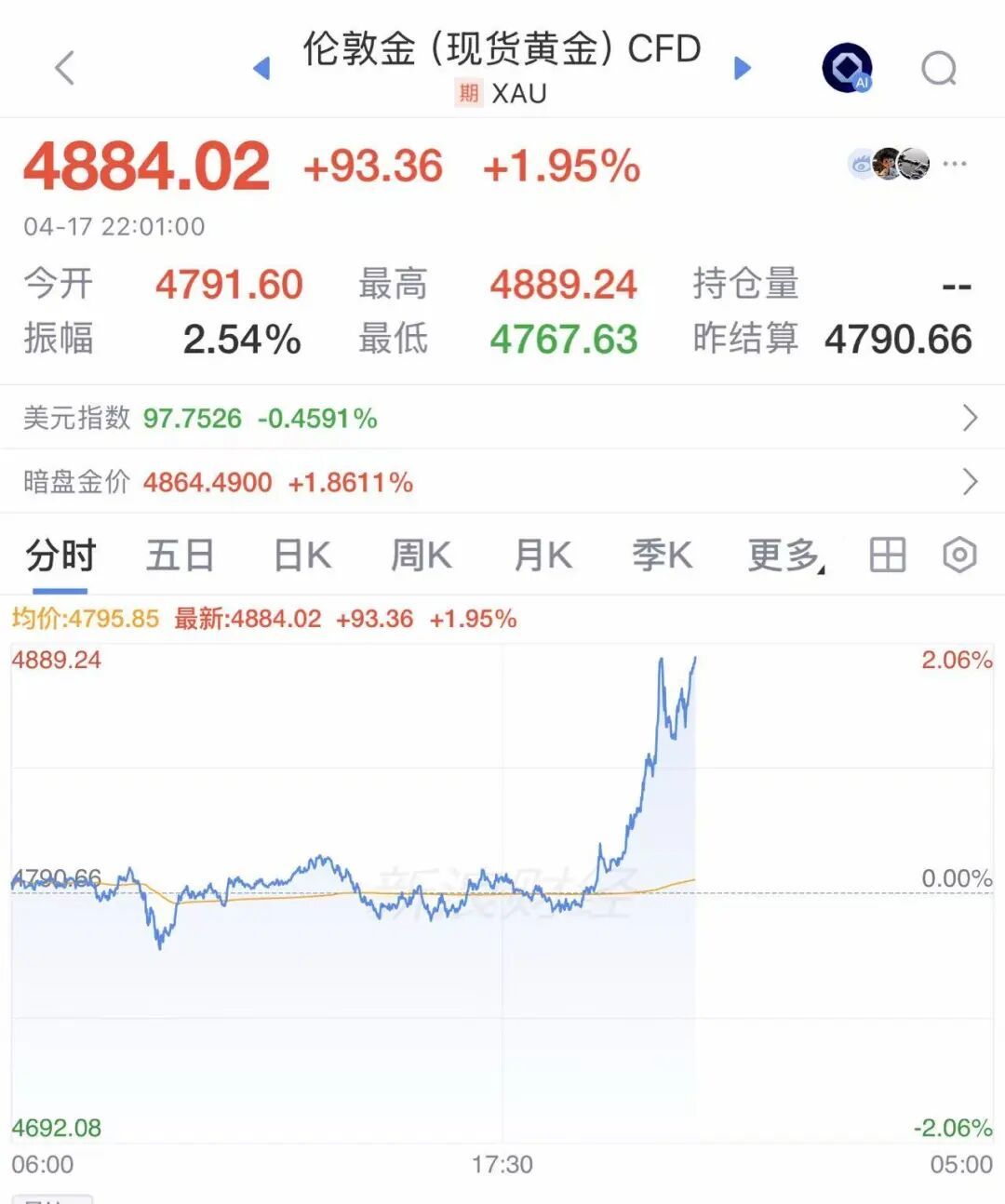1005x1204 pixels.
Task: Open the 美元指数 row
Action: (502, 418)
